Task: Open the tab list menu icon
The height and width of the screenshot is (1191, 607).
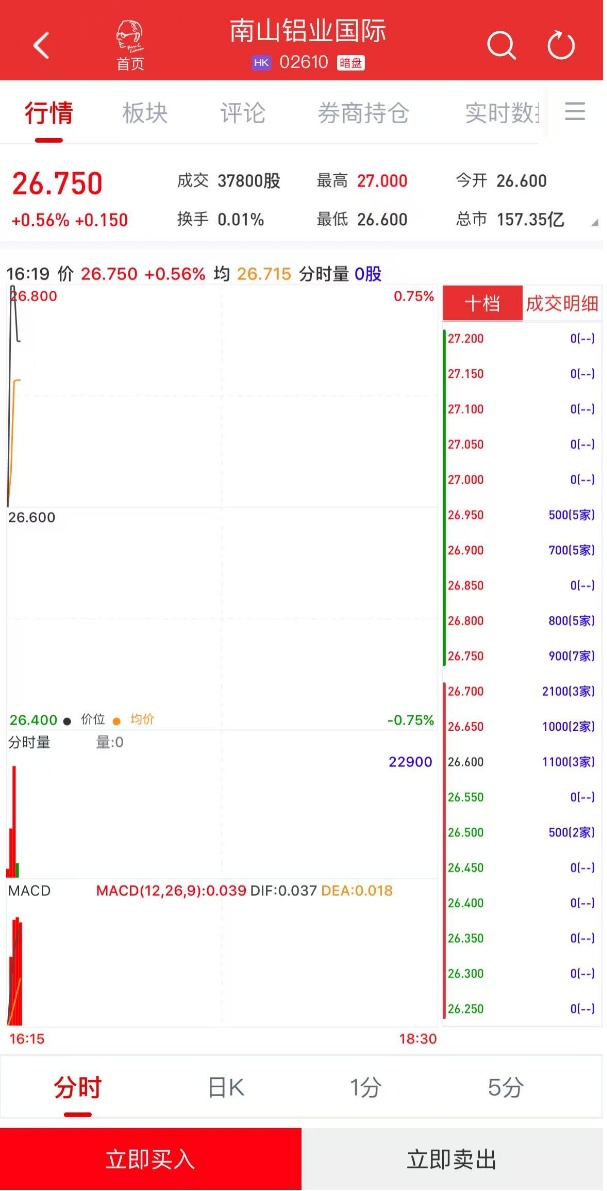Action: pos(575,111)
